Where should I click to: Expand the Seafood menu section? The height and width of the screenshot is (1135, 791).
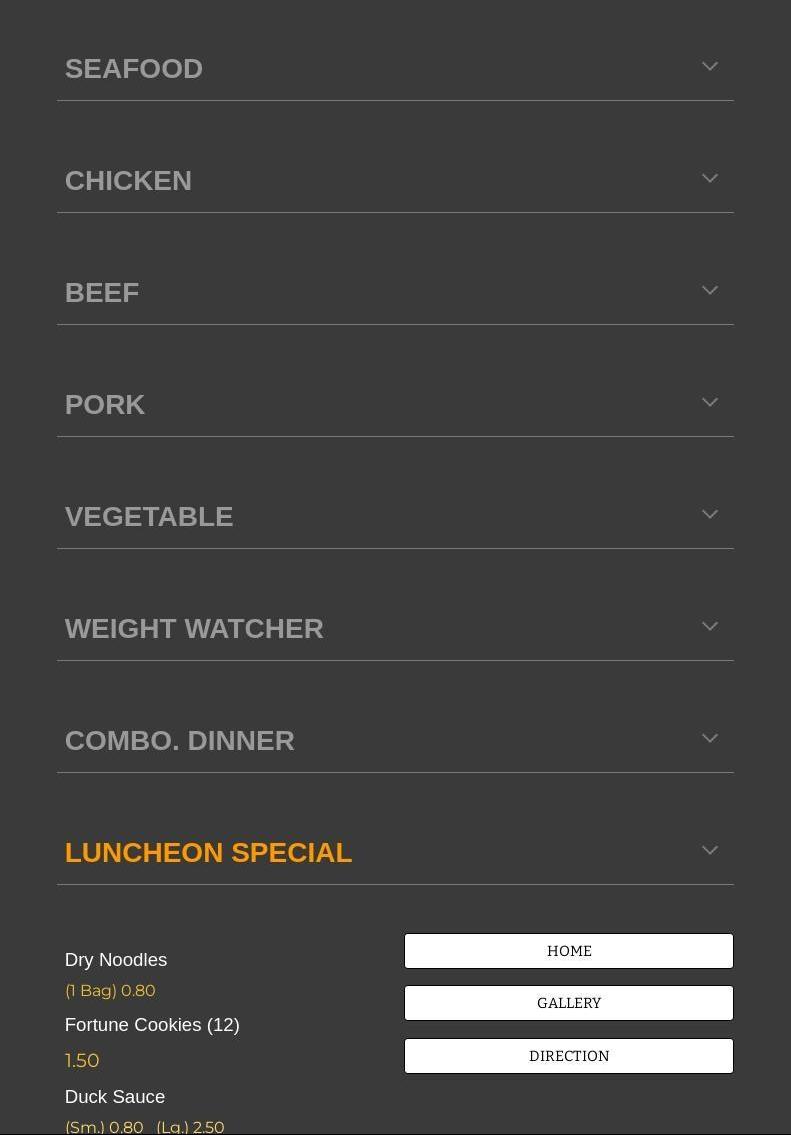(394, 68)
